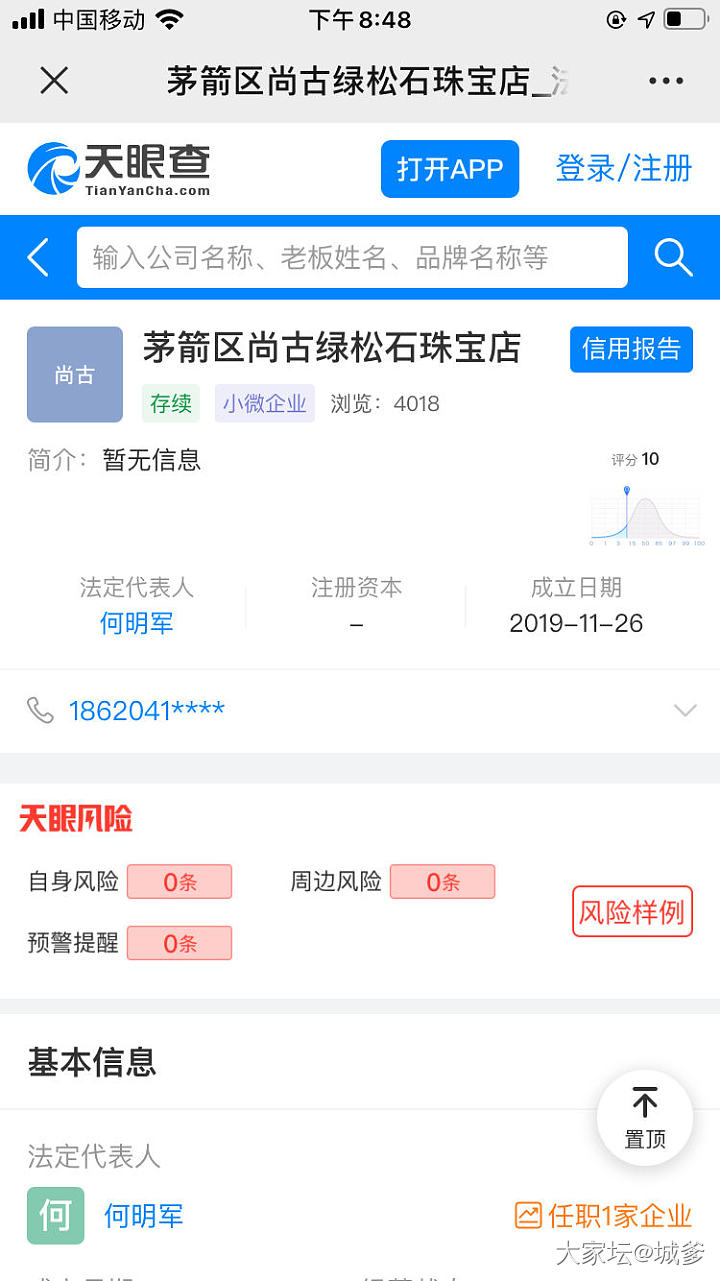Tap the magnifier search icon

click(673, 258)
